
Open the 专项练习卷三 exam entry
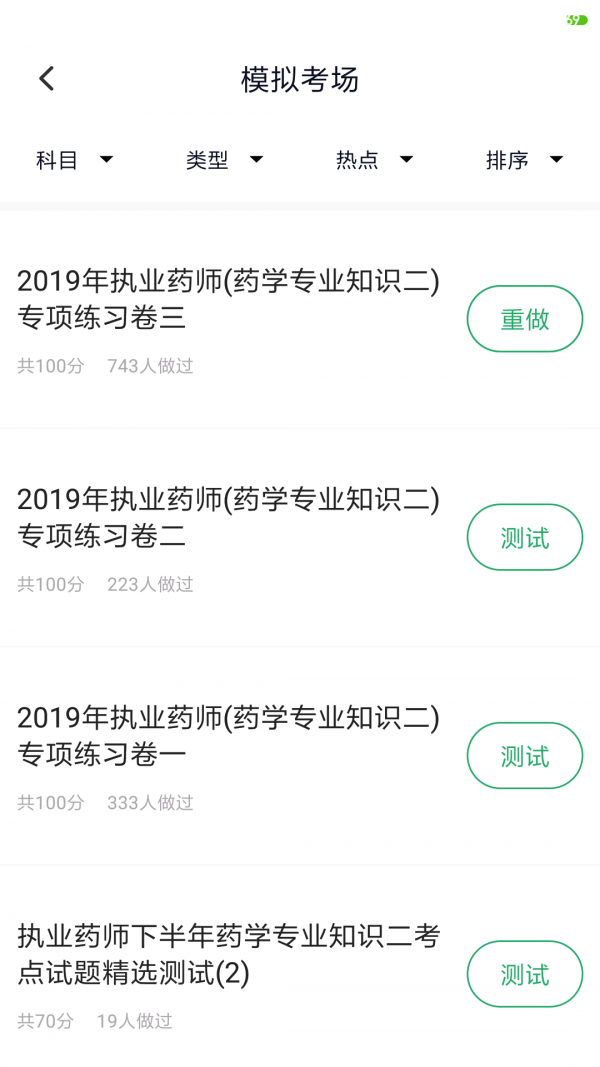[228, 300]
